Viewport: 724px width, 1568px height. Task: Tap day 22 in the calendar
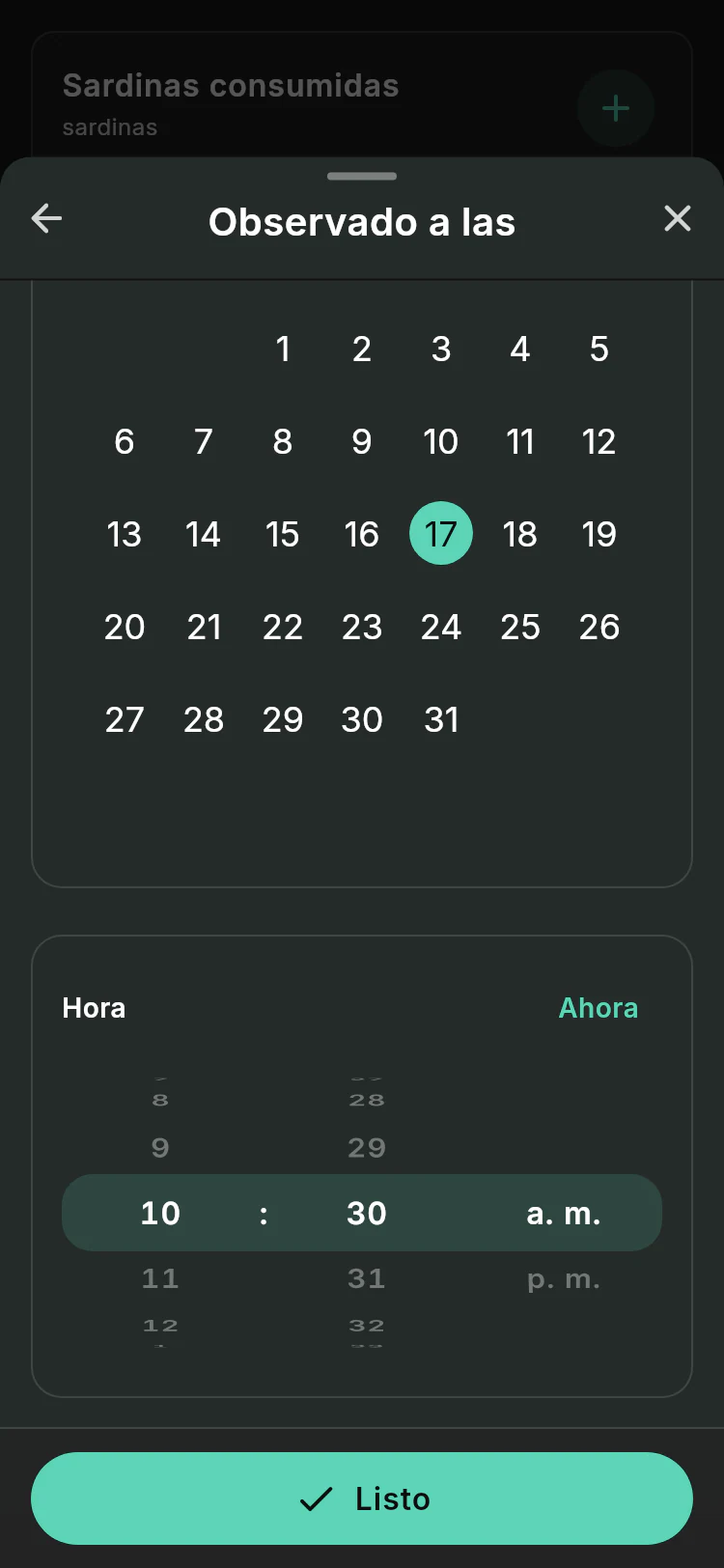click(x=283, y=627)
